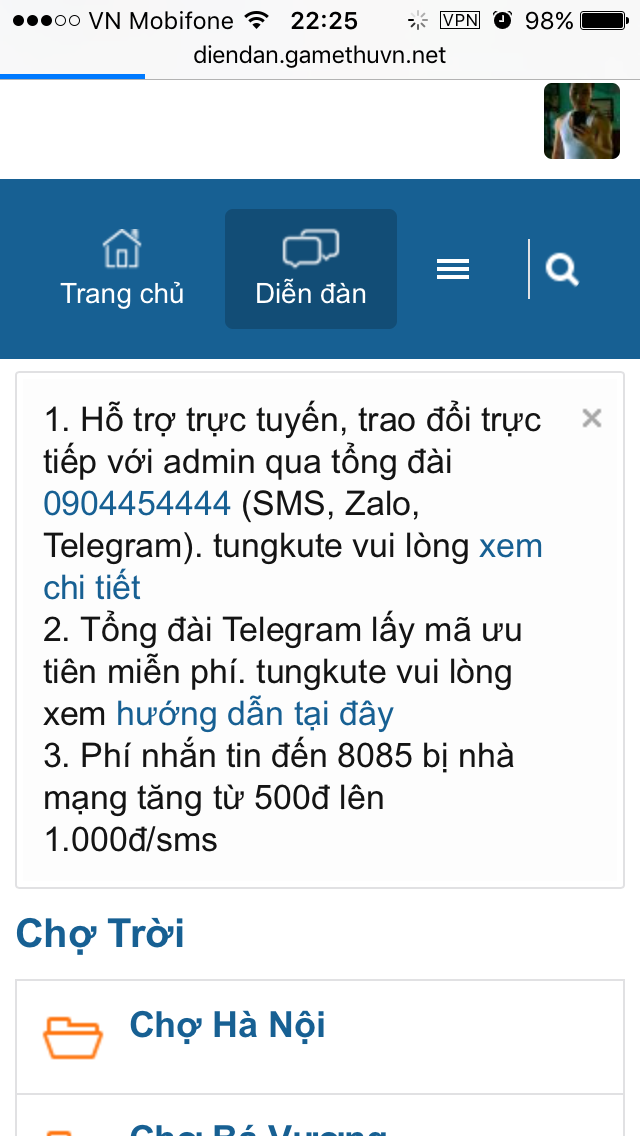The width and height of the screenshot is (640, 1136).
Task: Switch to the Diễn đàn tab
Action: tap(311, 268)
